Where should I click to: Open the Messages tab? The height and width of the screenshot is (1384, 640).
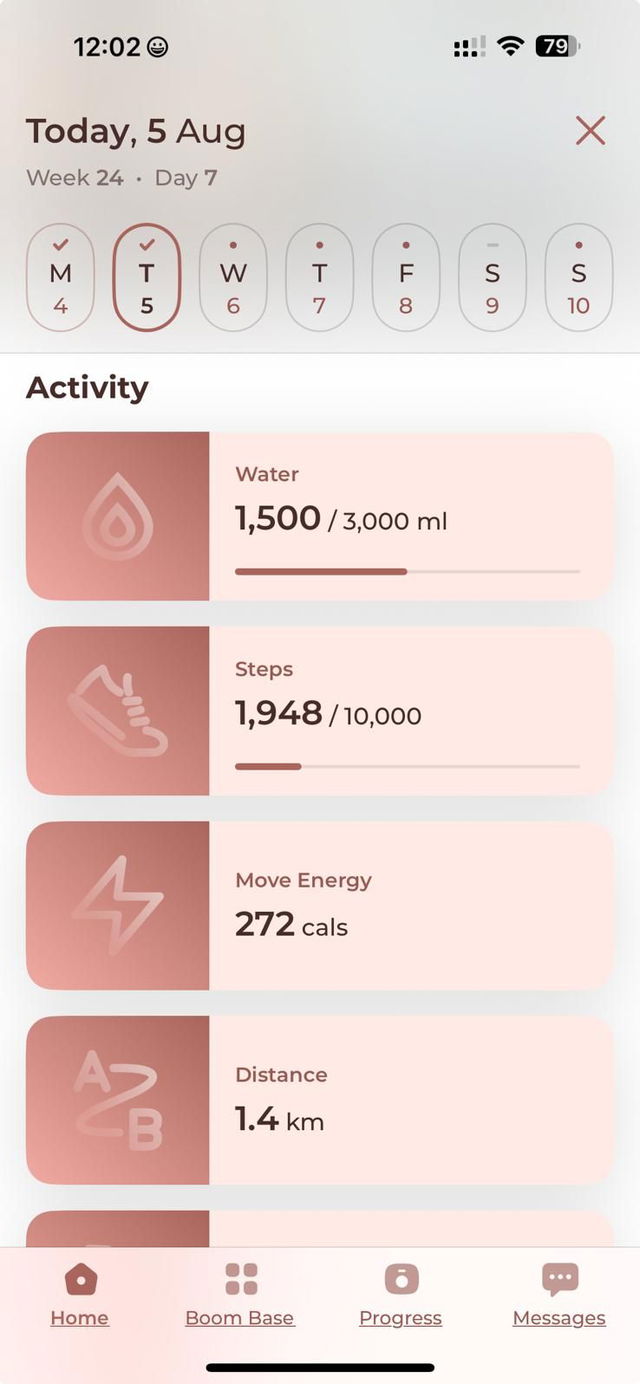coord(559,1295)
